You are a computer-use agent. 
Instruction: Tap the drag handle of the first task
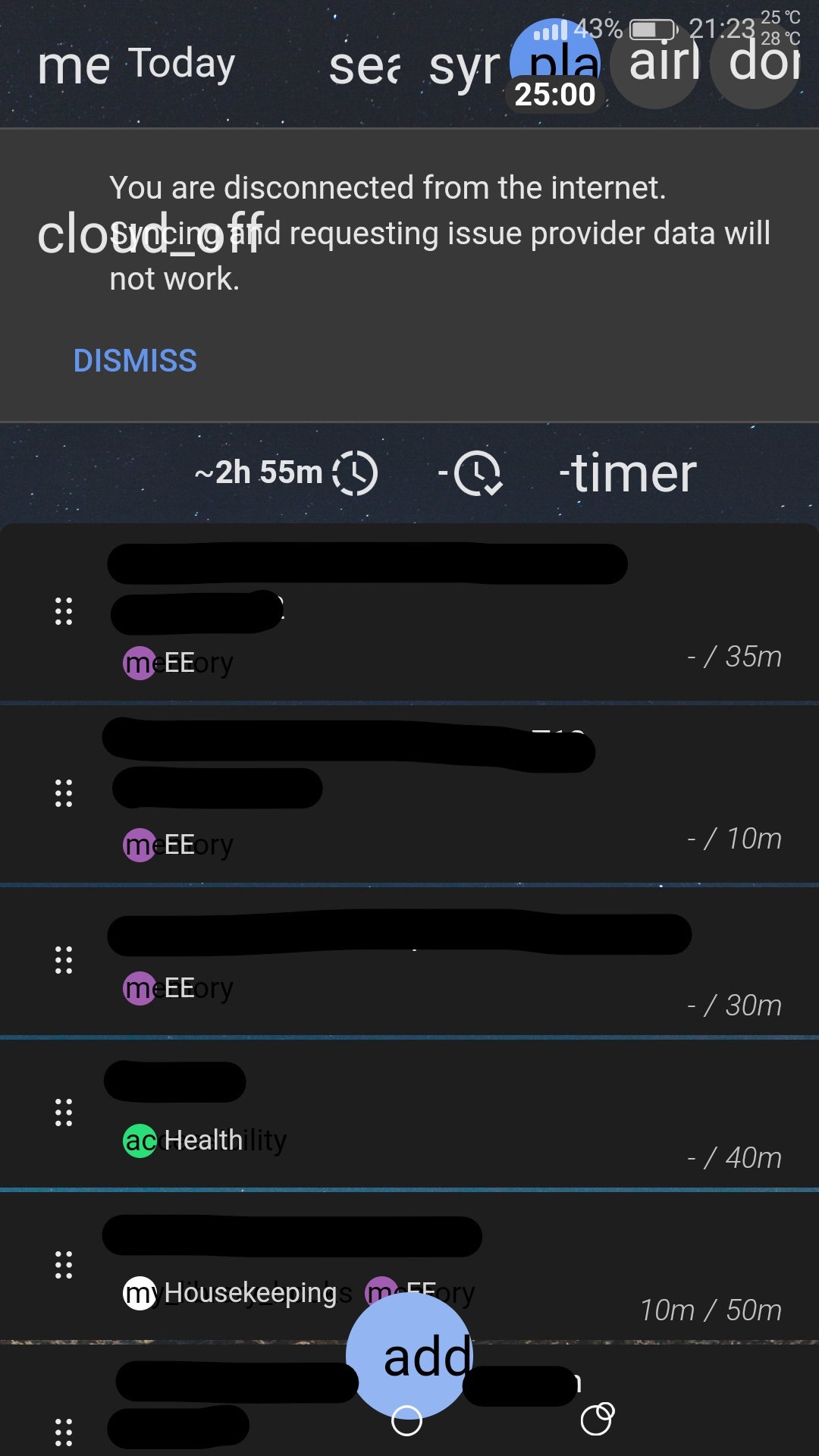pos(63,612)
